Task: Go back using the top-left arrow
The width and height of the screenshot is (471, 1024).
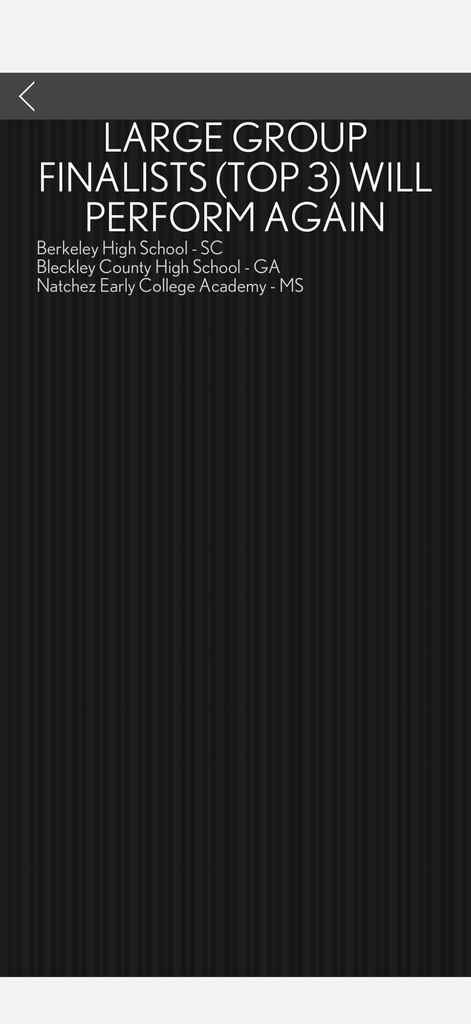Action: [x=27, y=97]
